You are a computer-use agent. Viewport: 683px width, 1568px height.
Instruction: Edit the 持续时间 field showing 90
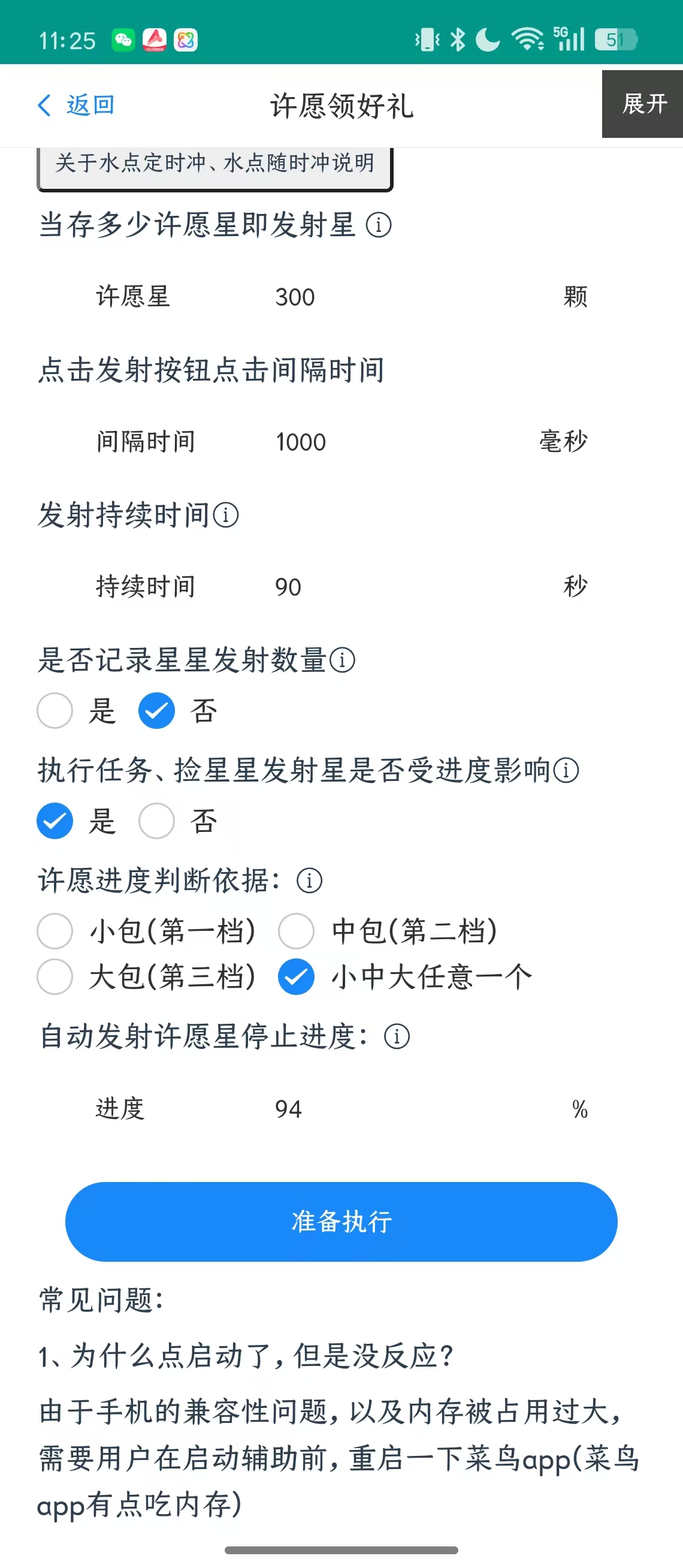point(389,587)
